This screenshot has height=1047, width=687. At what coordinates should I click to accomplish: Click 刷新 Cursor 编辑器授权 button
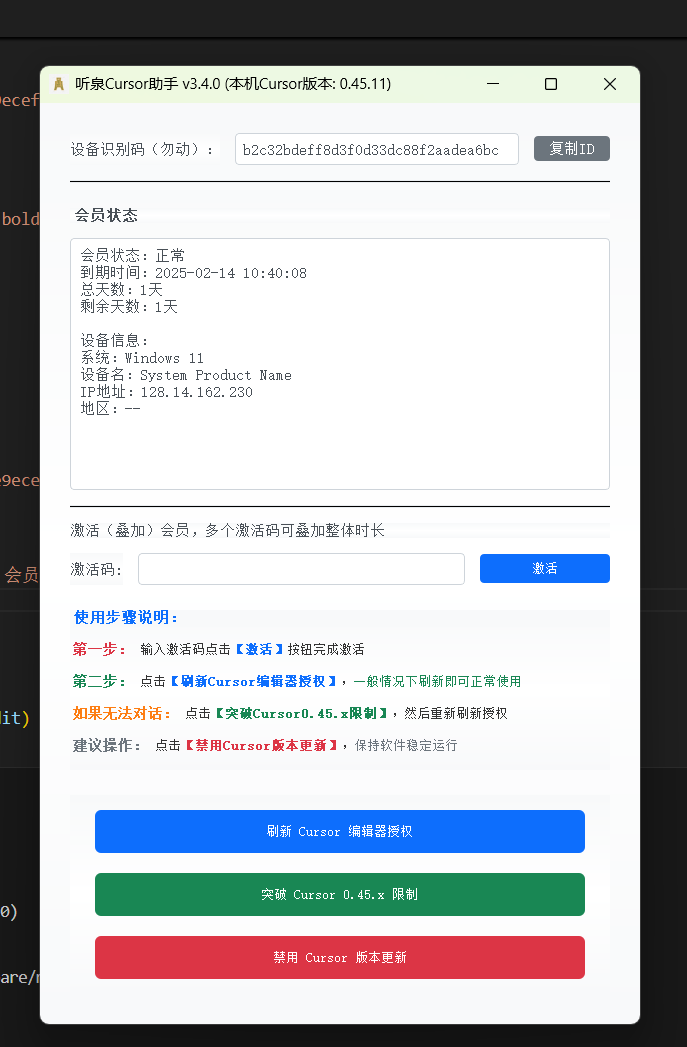click(x=339, y=831)
